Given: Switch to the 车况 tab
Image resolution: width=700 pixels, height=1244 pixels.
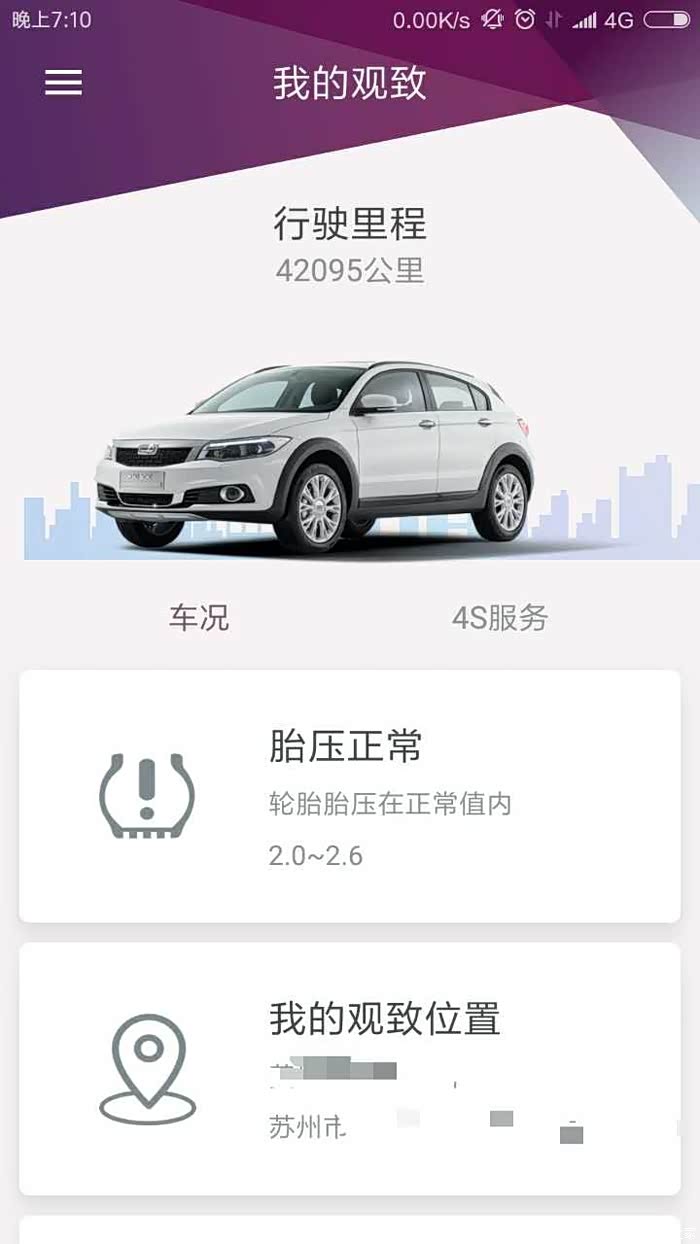Looking at the screenshot, I should pos(199,618).
